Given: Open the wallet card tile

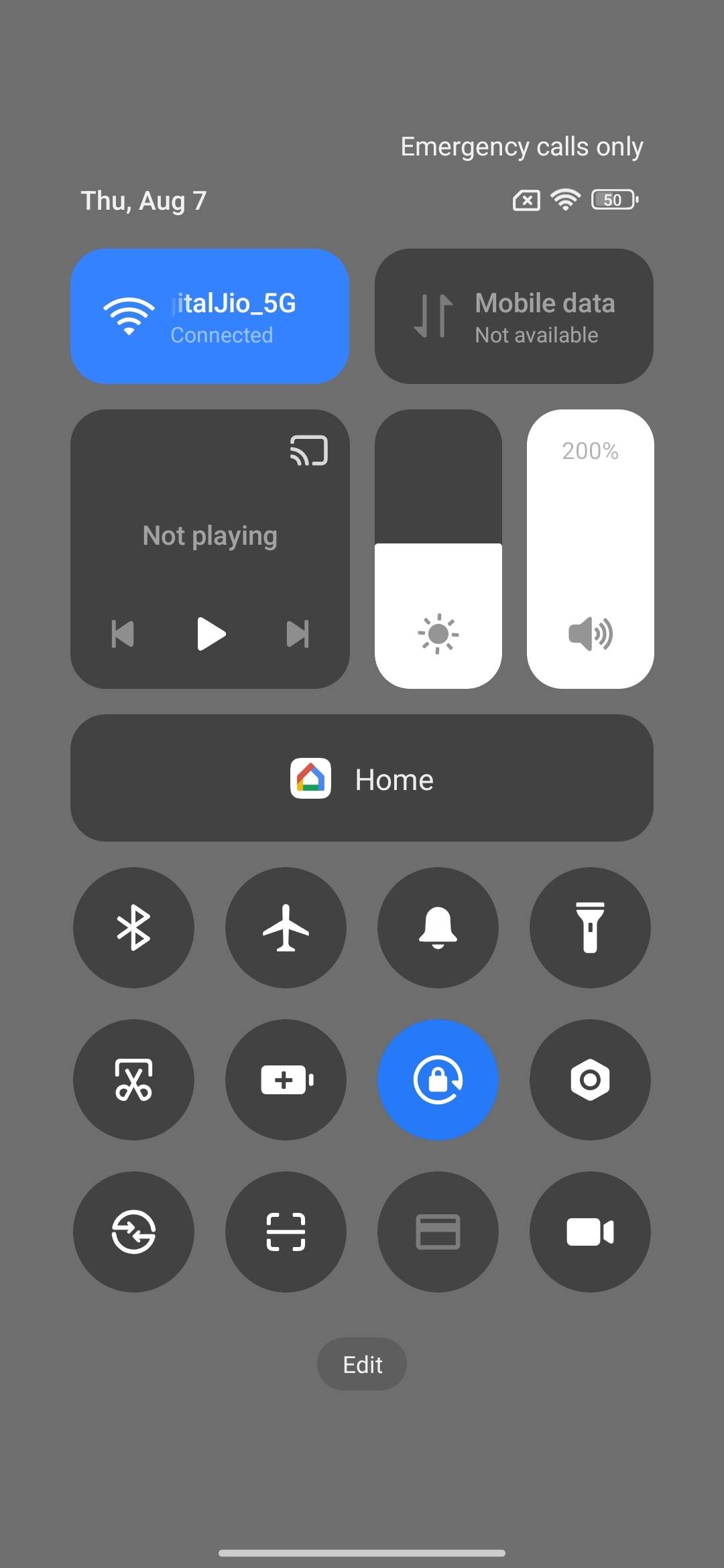Looking at the screenshot, I should click(438, 1232).
